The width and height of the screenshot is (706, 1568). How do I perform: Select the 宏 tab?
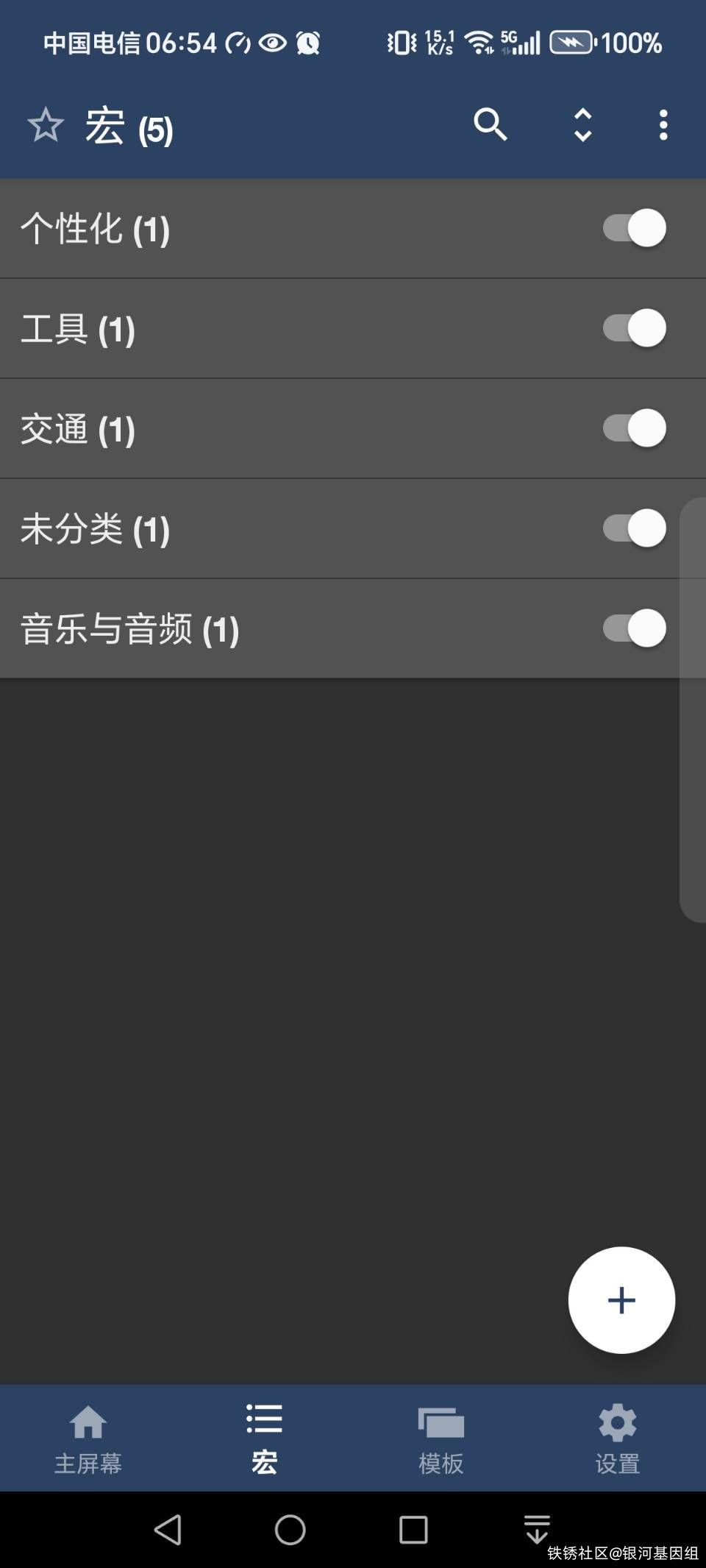(265, 1438)
